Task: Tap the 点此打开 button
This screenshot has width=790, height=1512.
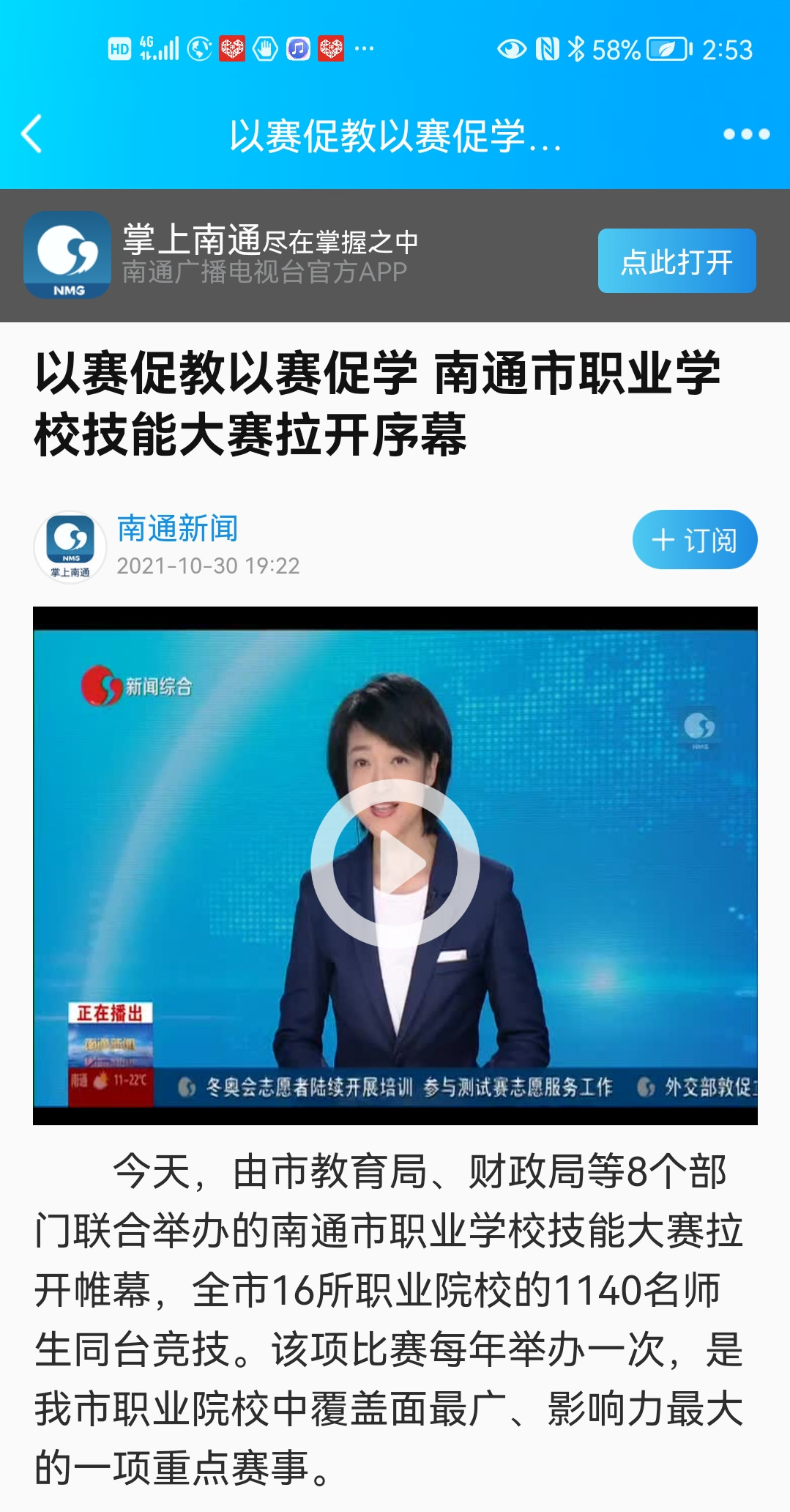Action: pos(677,261)
